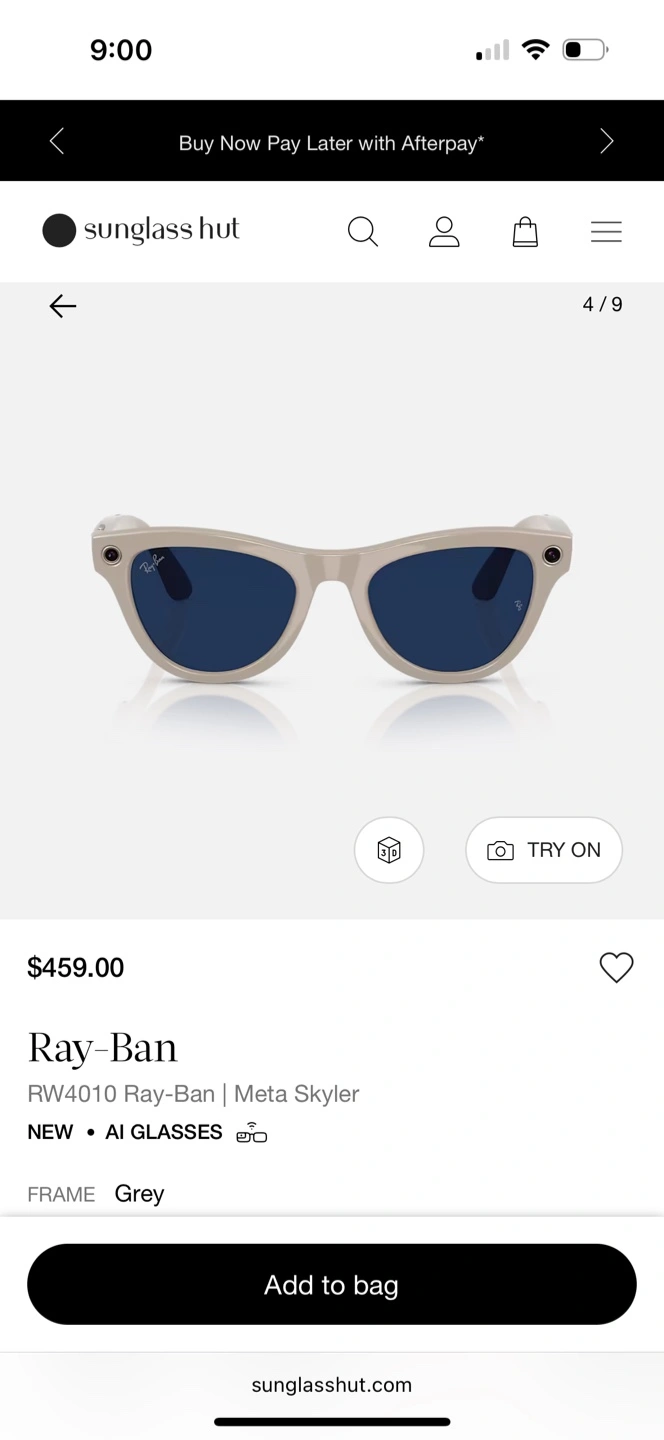Show next promo banner message

(x=606, y=142)
